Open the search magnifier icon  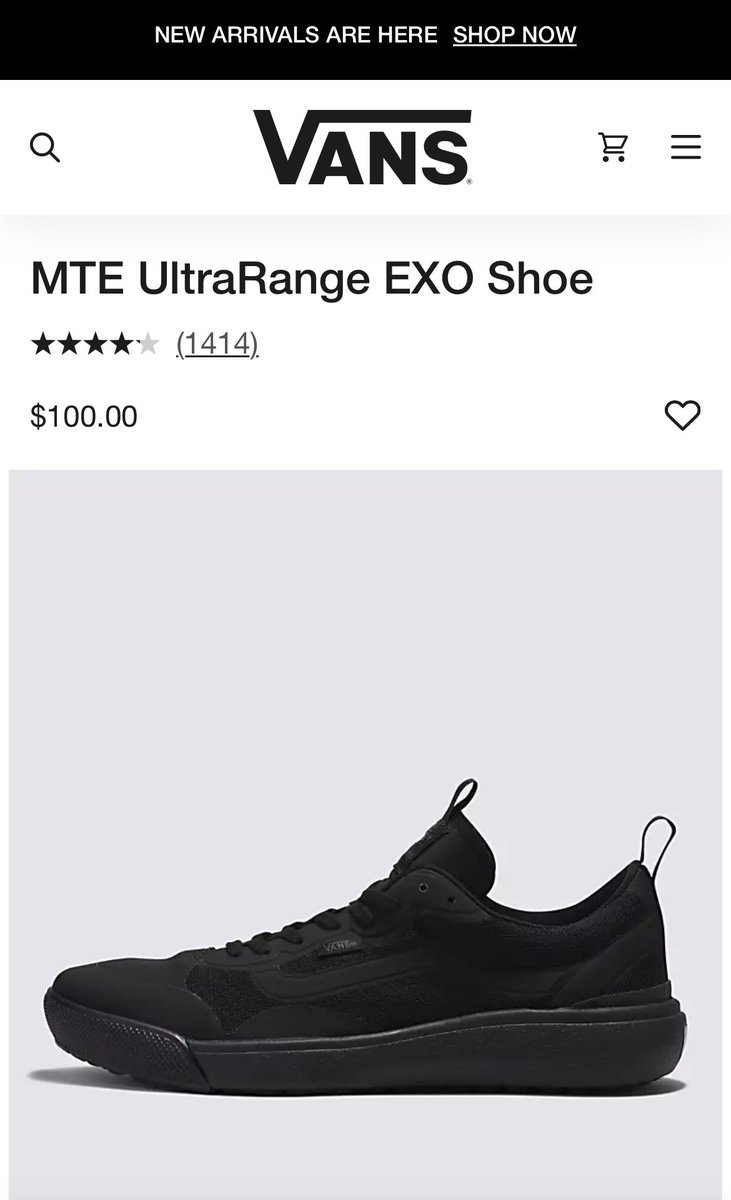45,148
